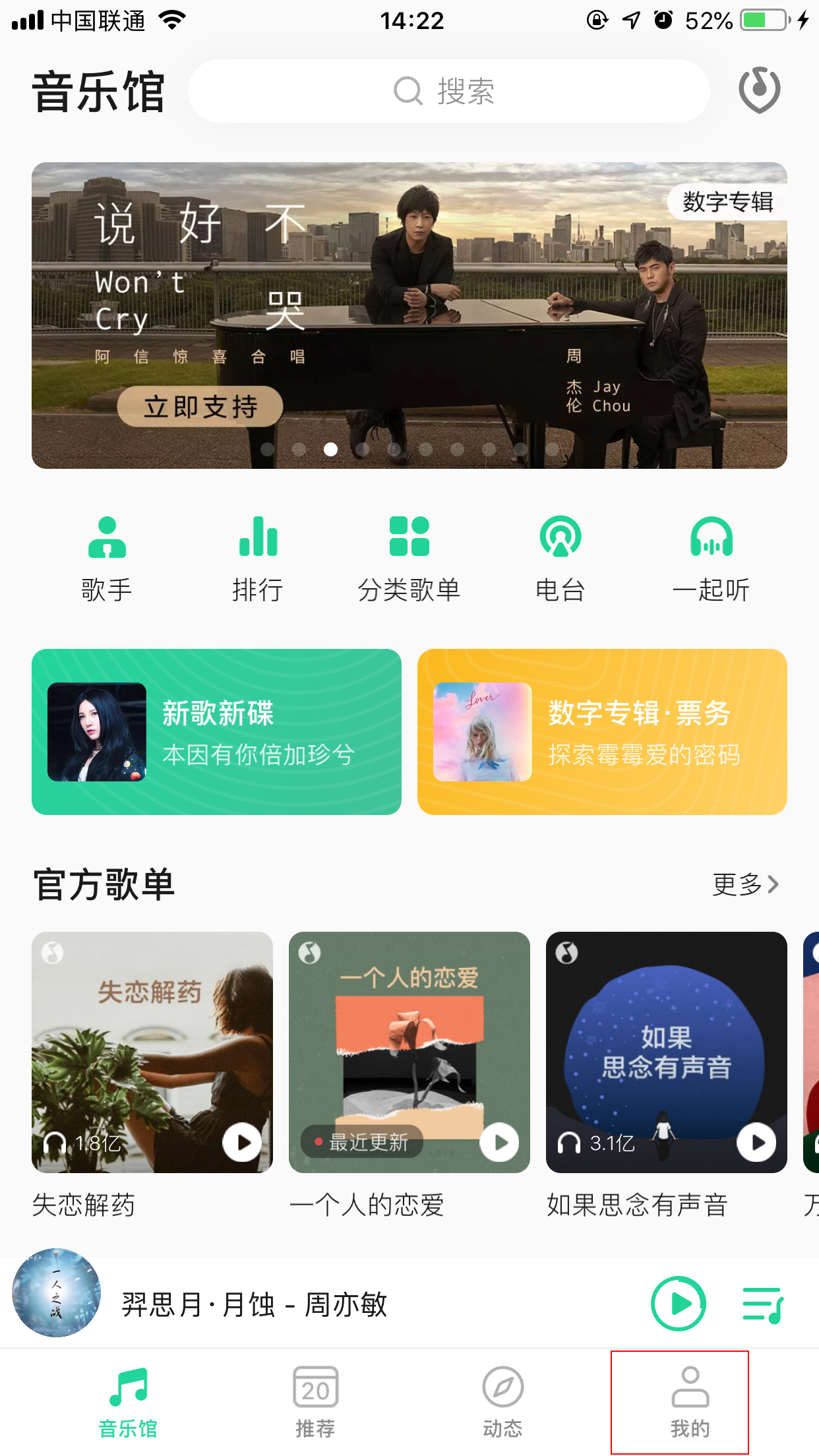Open 更多 for official playlists
This screenshot has width=819, height=1456.
coord(744,885)
